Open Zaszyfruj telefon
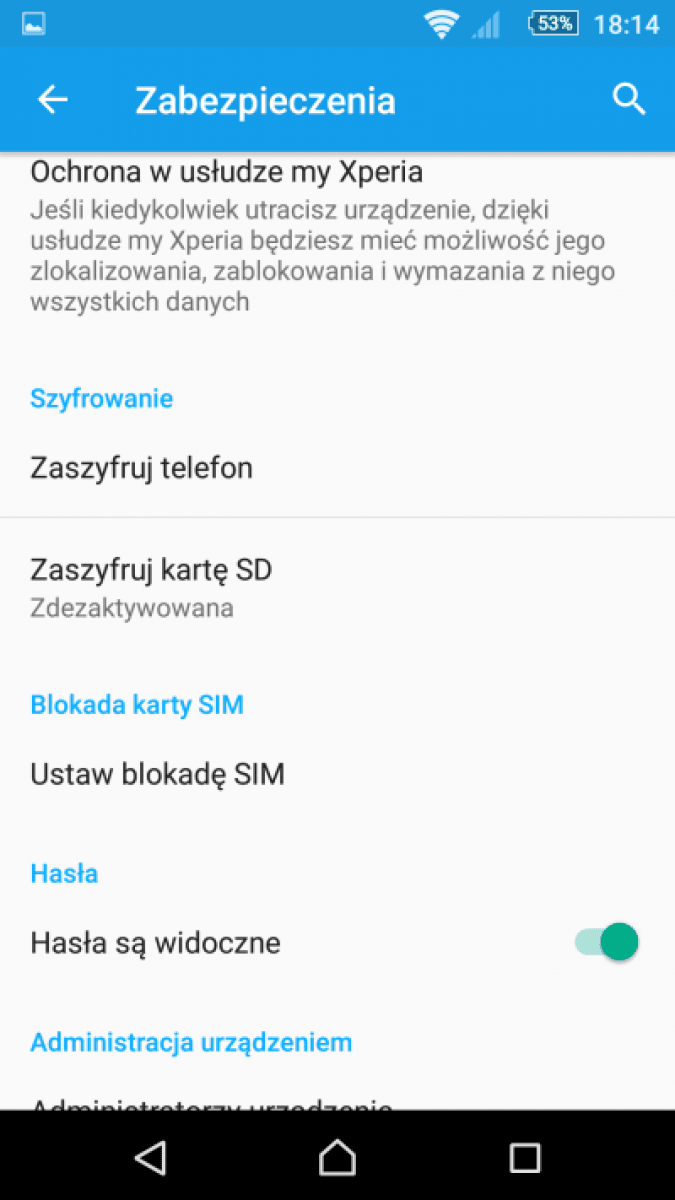Image resolution: width=675 pixels, height=1200 pixels. coord(337,468)
